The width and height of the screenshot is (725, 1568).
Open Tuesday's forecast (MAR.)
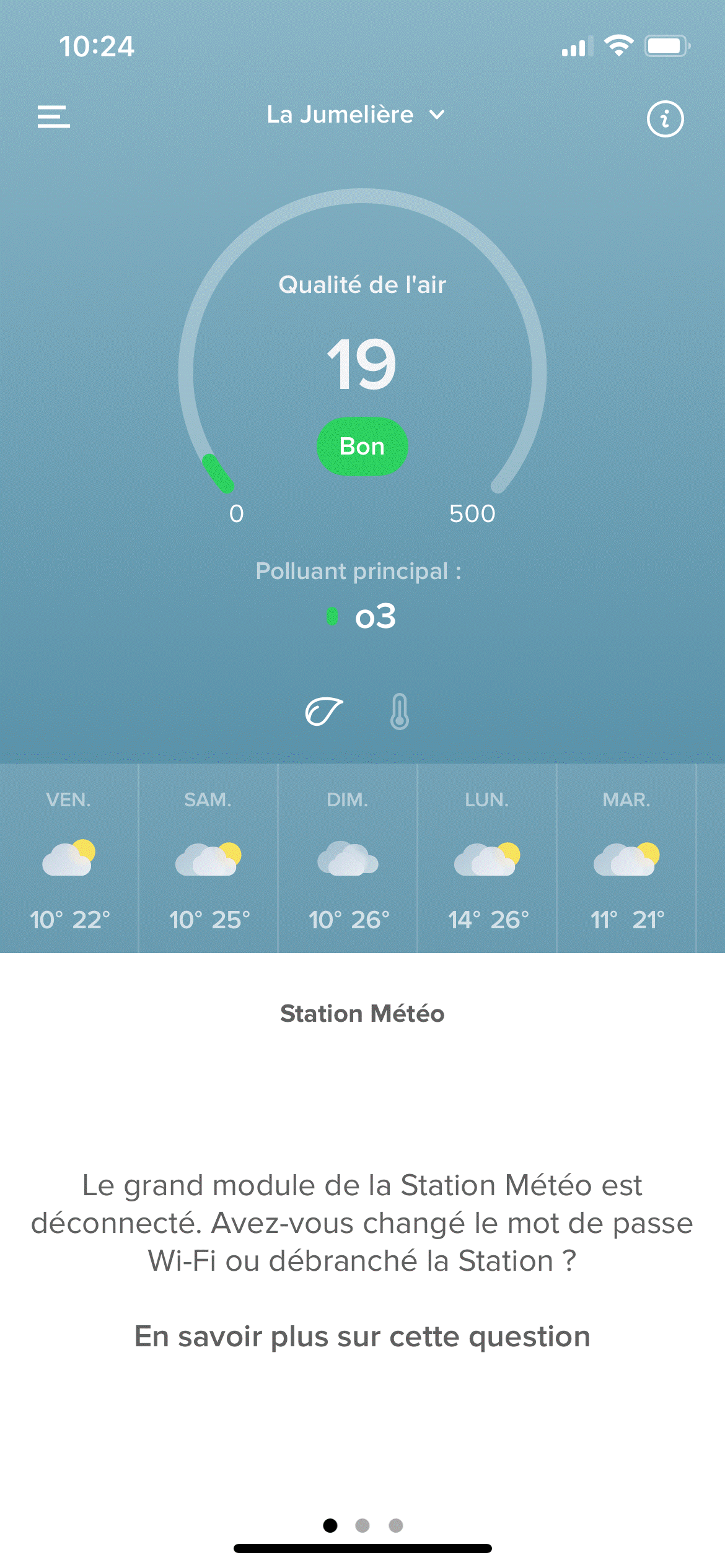pyautogui.click(x=626, y=858)
